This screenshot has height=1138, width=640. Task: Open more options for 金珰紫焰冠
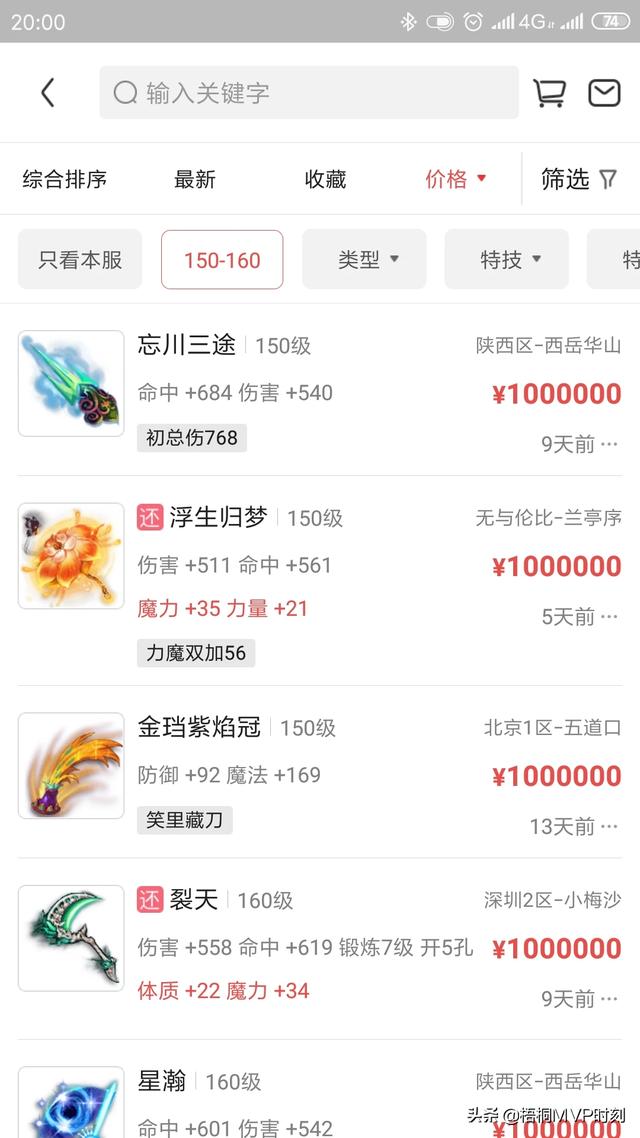(610, 826)
